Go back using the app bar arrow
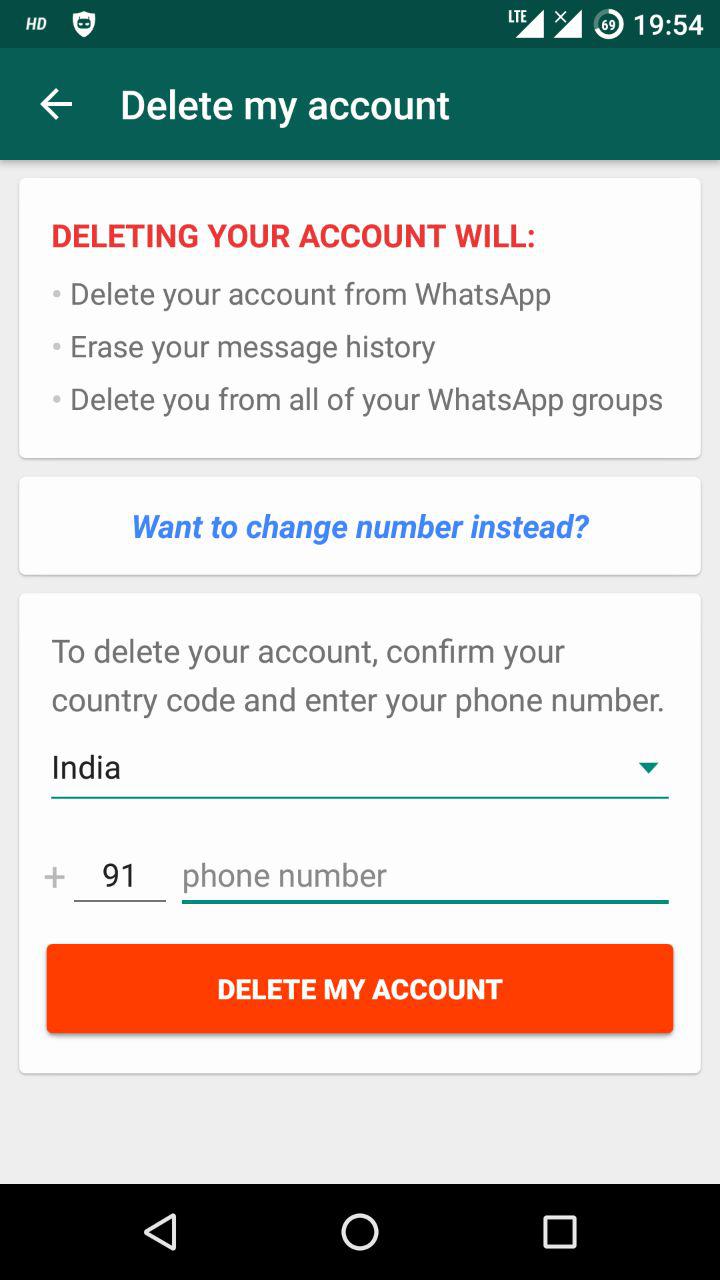720x1280 pixels. 56,105
